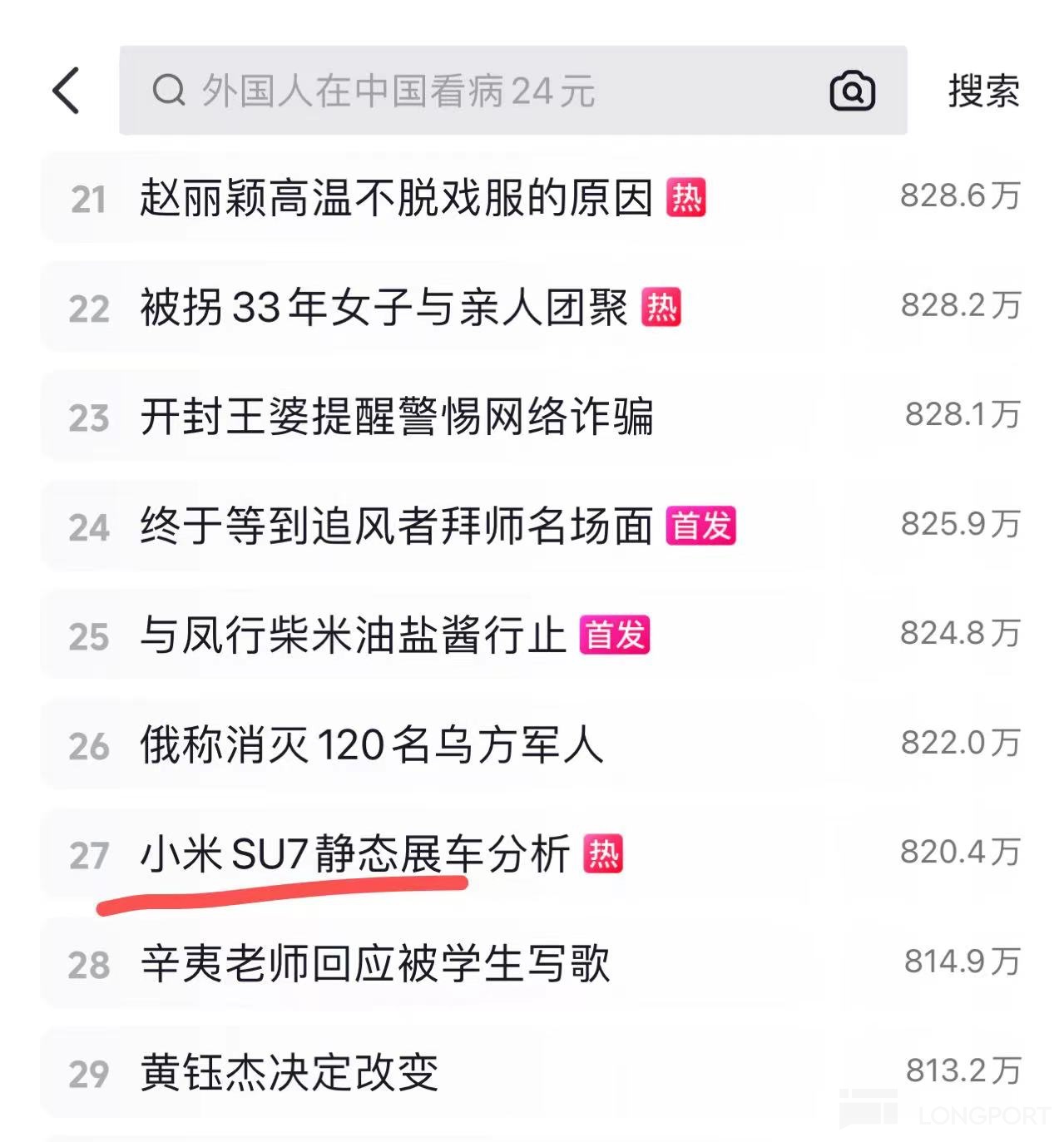This screenshot has width=1064, height=1142.
Task: Tap the 搜索 button
Action: [983, 90]
